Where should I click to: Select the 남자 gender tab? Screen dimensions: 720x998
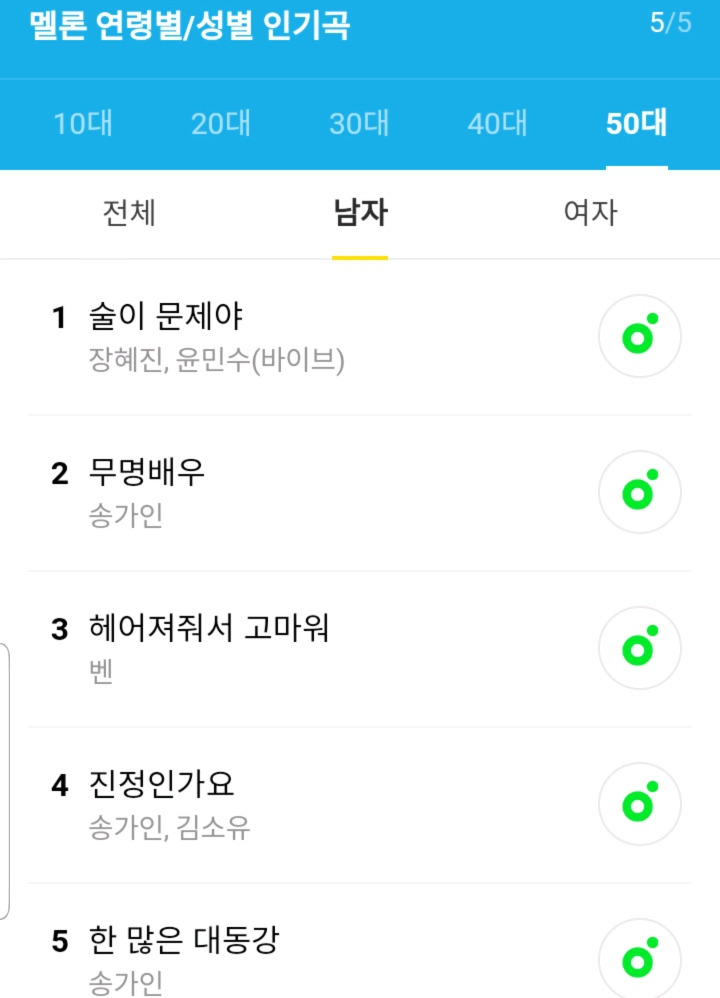pyautogui.click(x=360, y=212)
